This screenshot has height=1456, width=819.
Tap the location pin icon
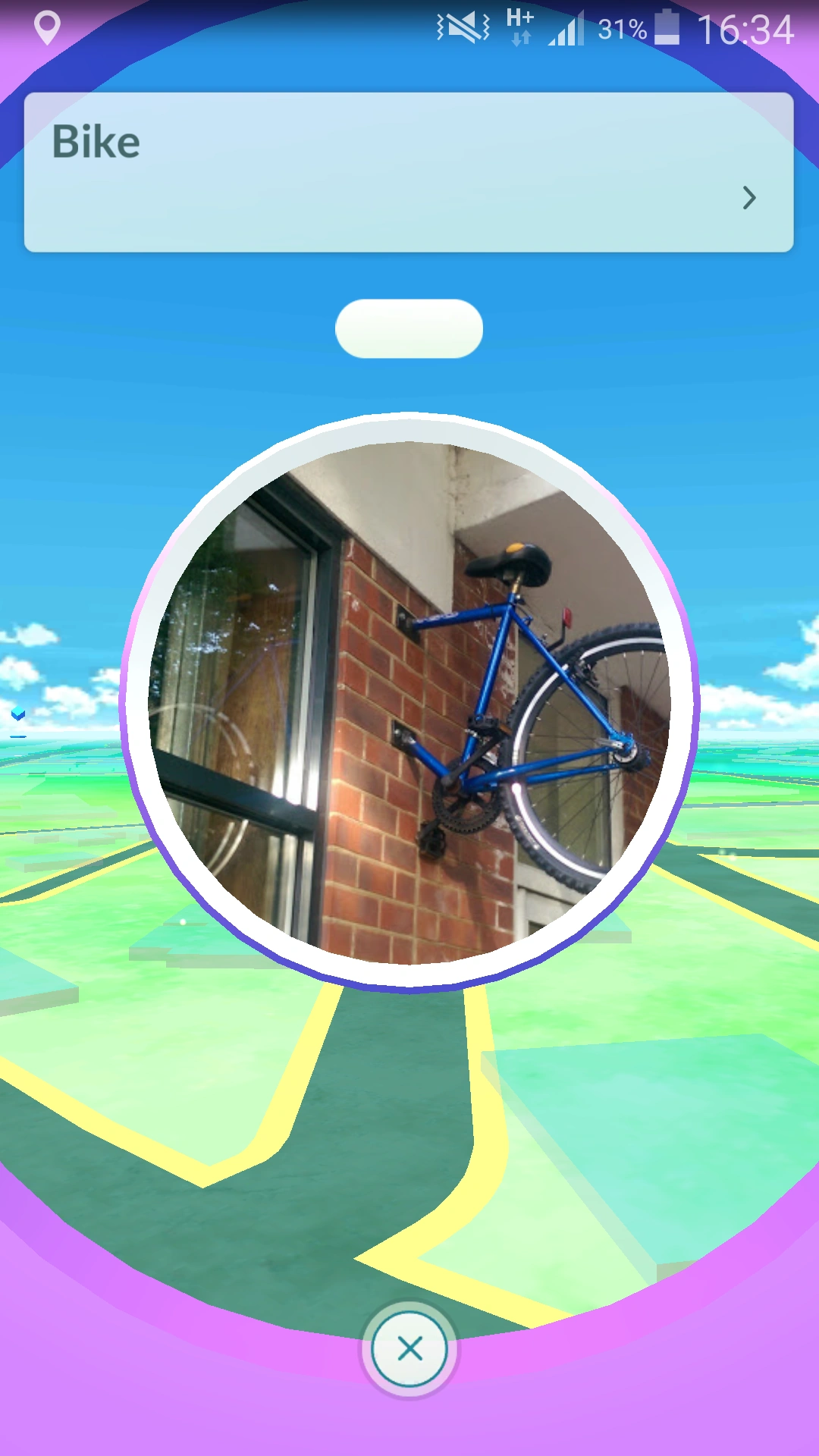[x=47, y=28]
